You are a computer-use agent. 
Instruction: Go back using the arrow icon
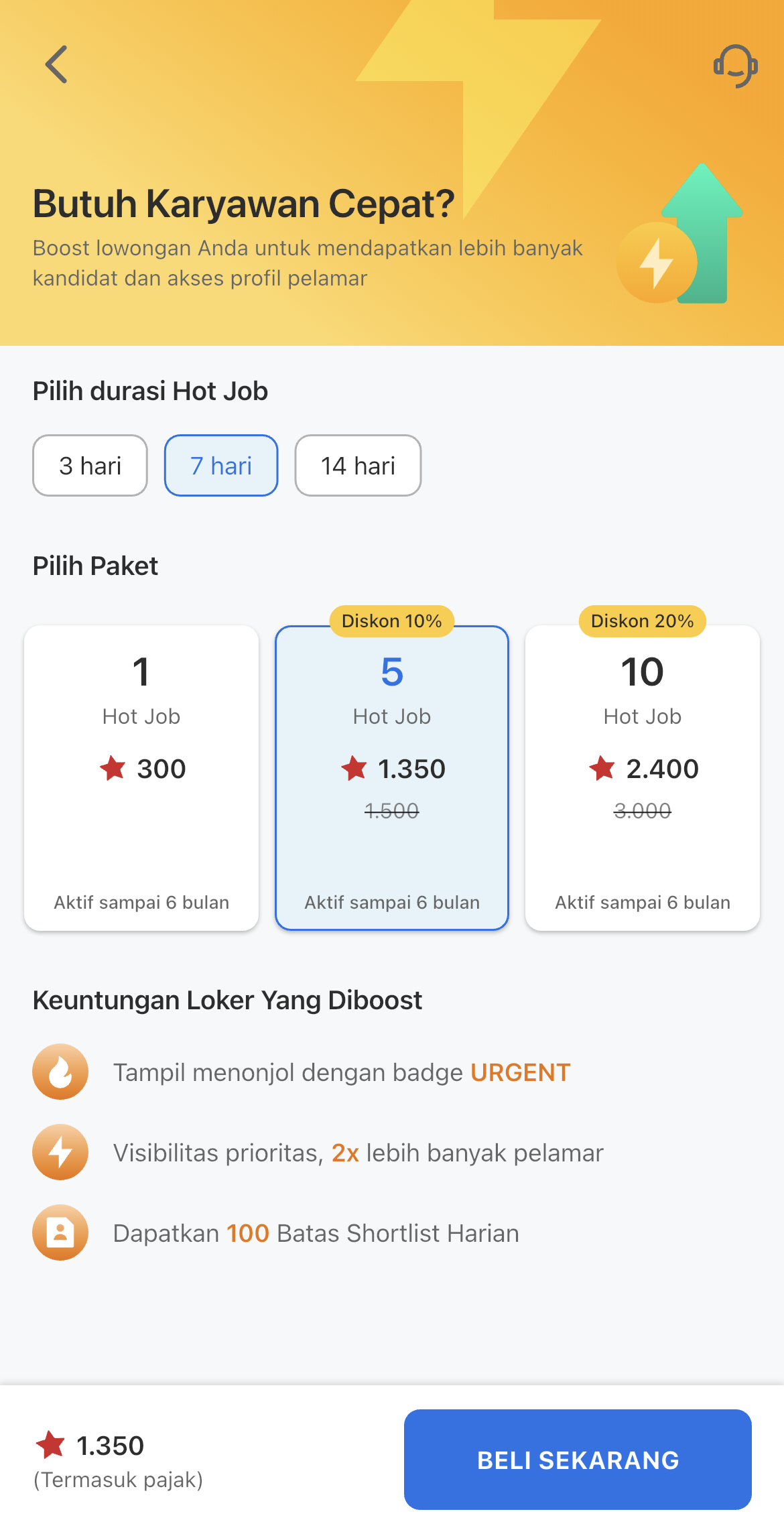(x=57, y=64)
